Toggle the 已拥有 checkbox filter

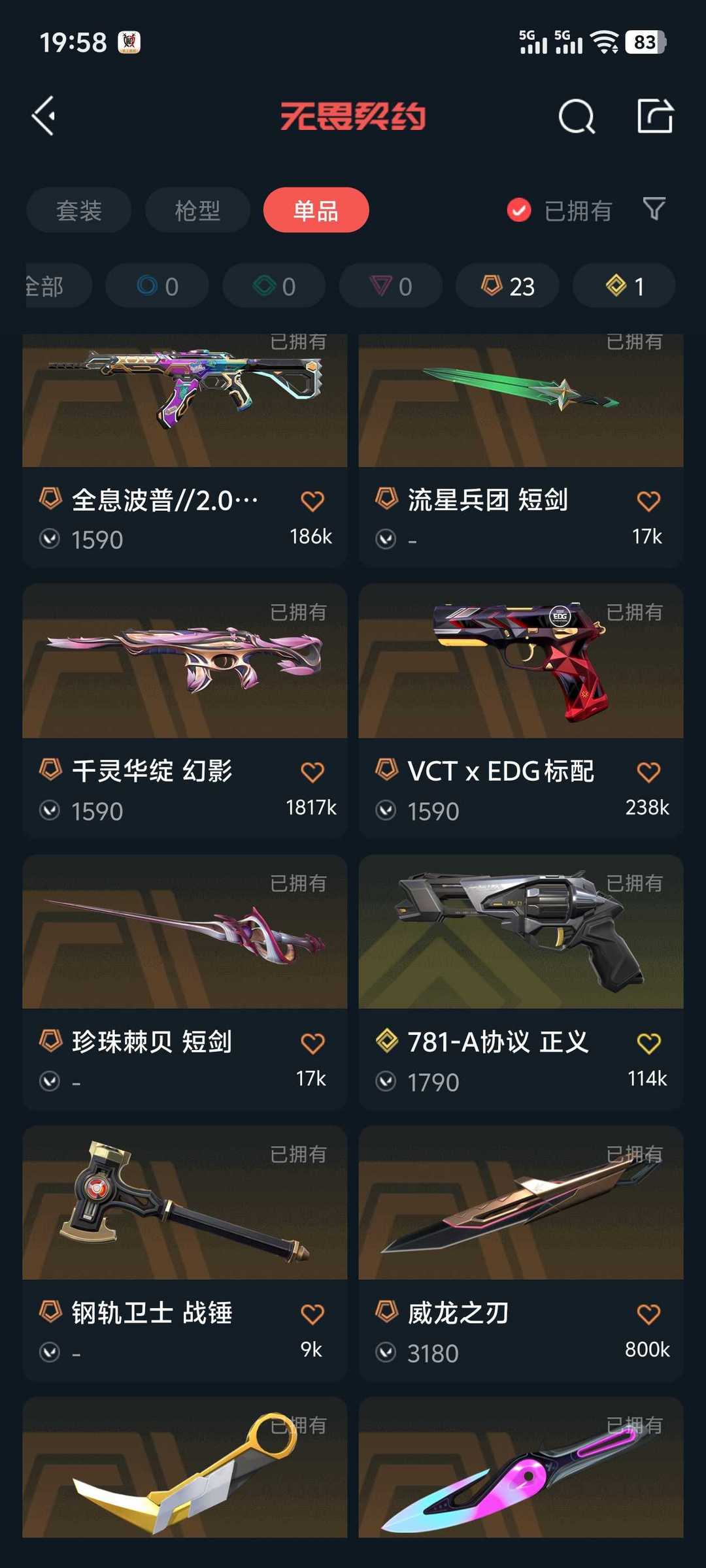point(519,210)
